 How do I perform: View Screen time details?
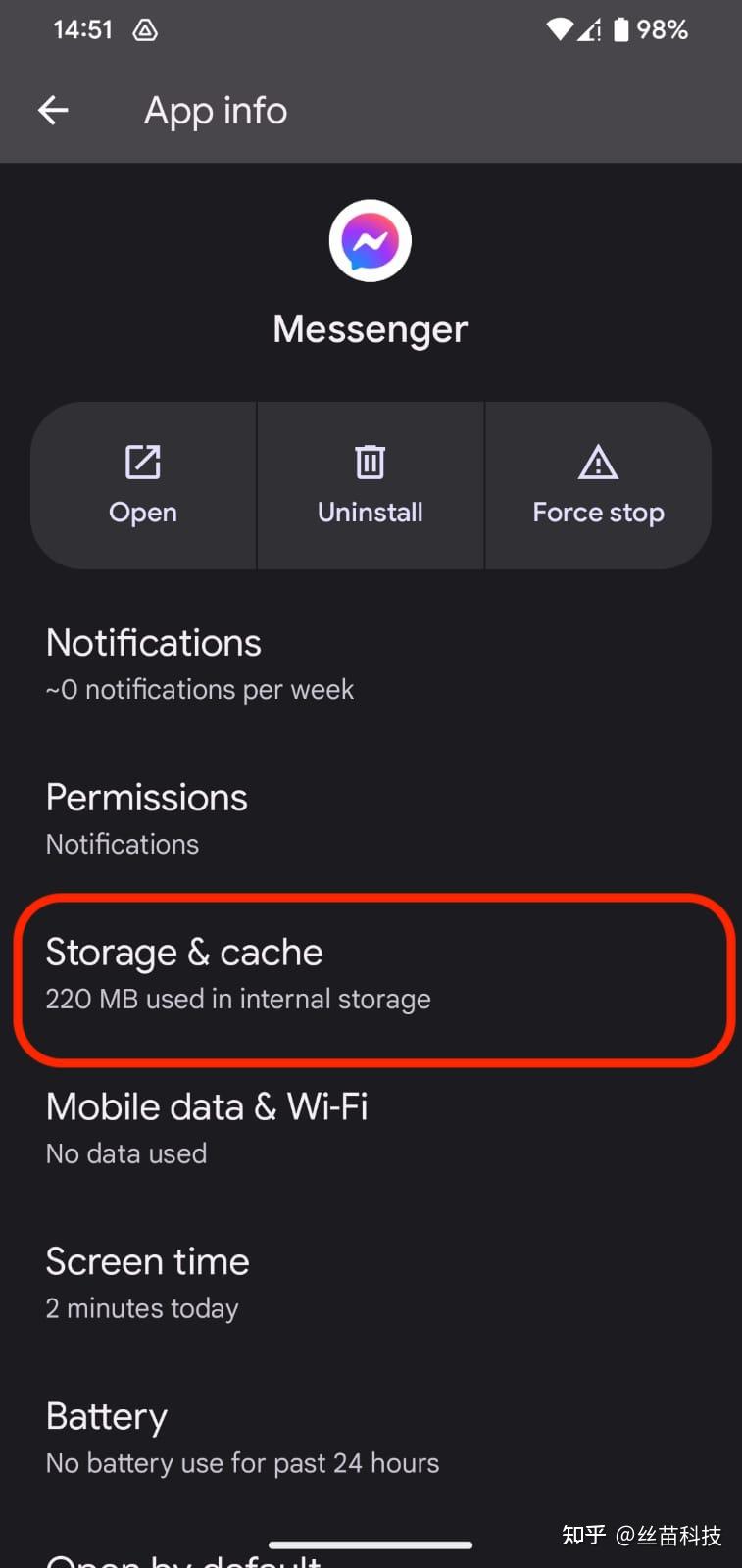pos(371,1284)
